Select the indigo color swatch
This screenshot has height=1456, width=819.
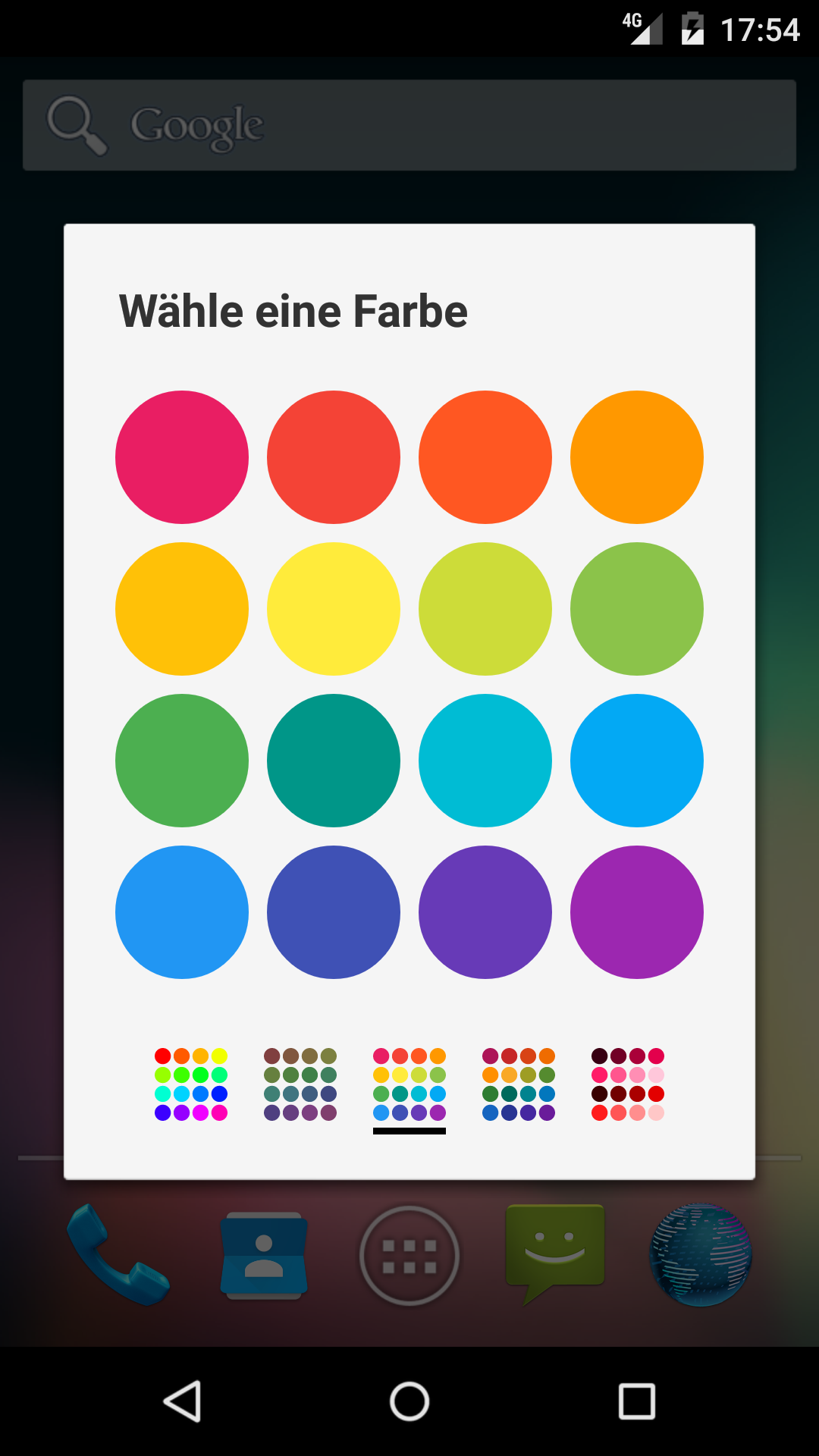pos(334,912)
